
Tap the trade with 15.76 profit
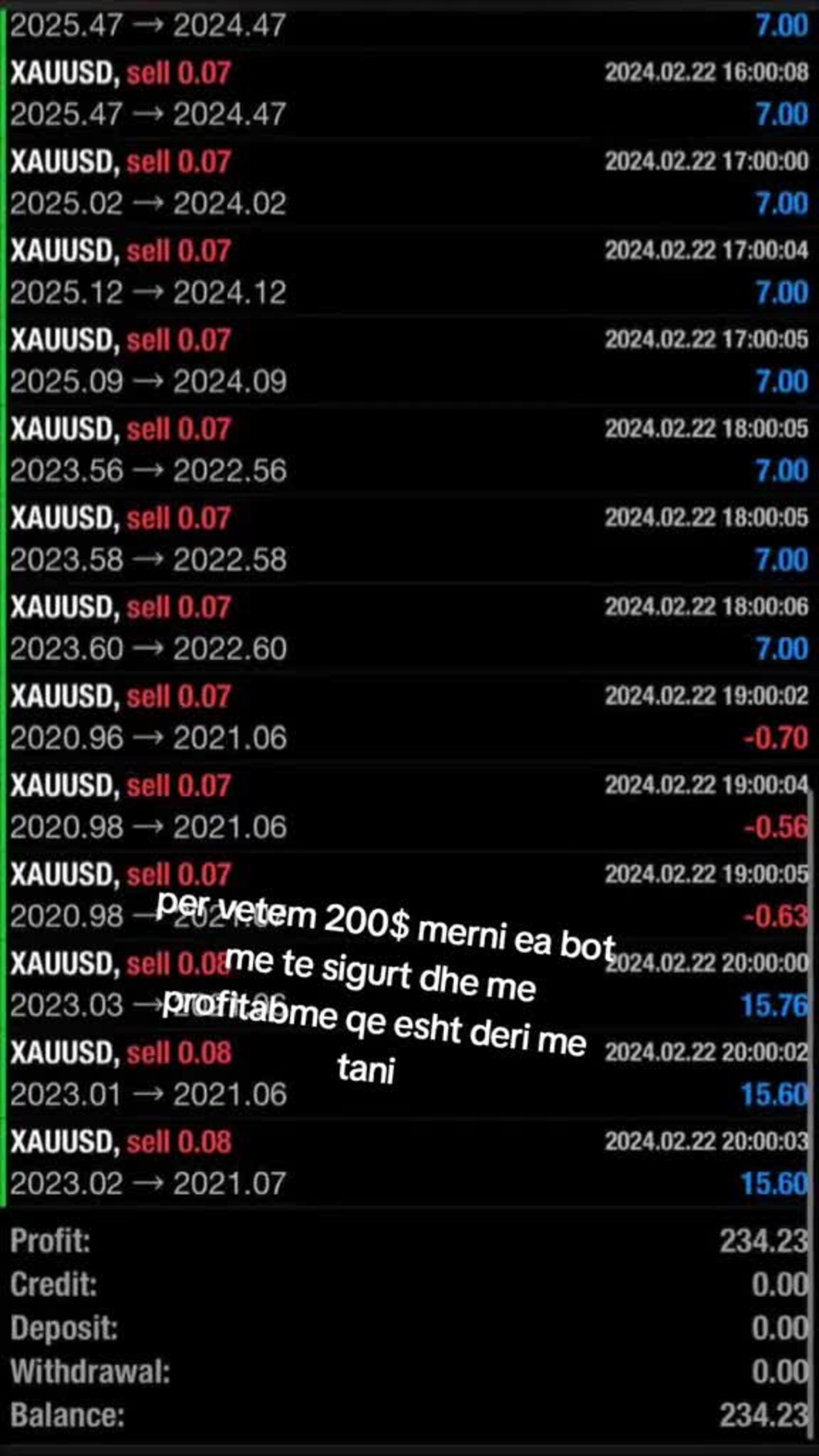773,1007
